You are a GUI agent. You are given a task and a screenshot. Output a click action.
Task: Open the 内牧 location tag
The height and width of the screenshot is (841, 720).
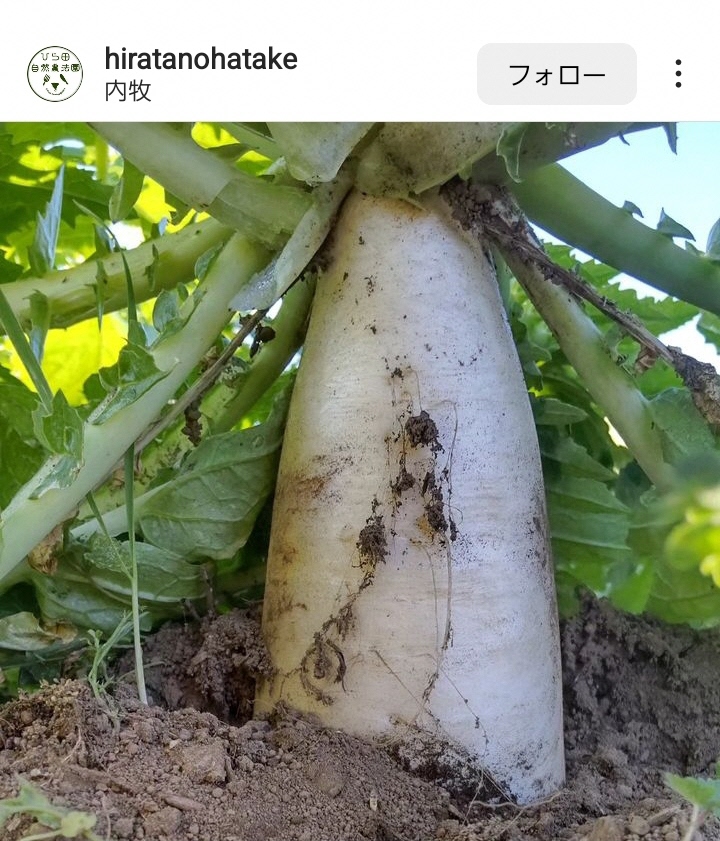pos(128,91)
